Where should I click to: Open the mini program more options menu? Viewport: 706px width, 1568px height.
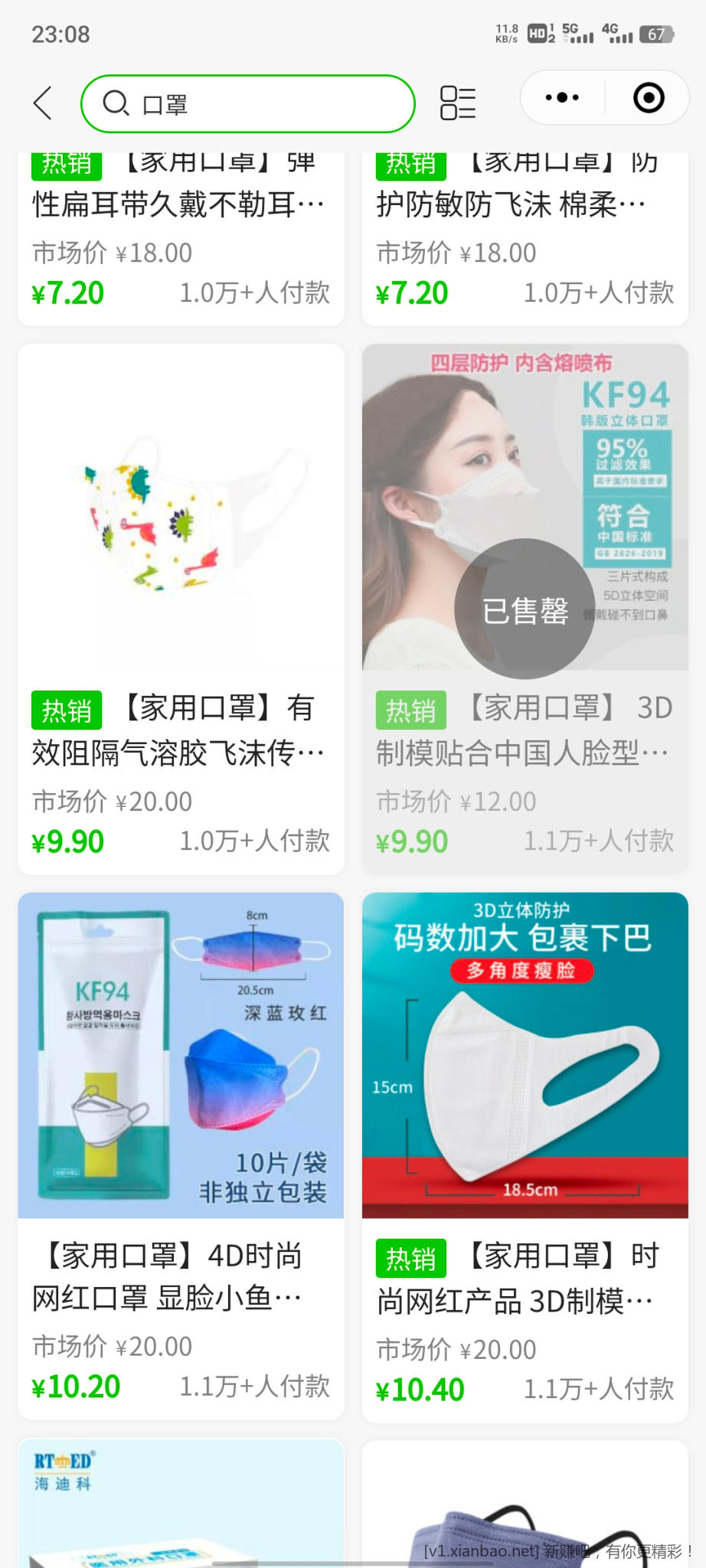tap(562, 98)
